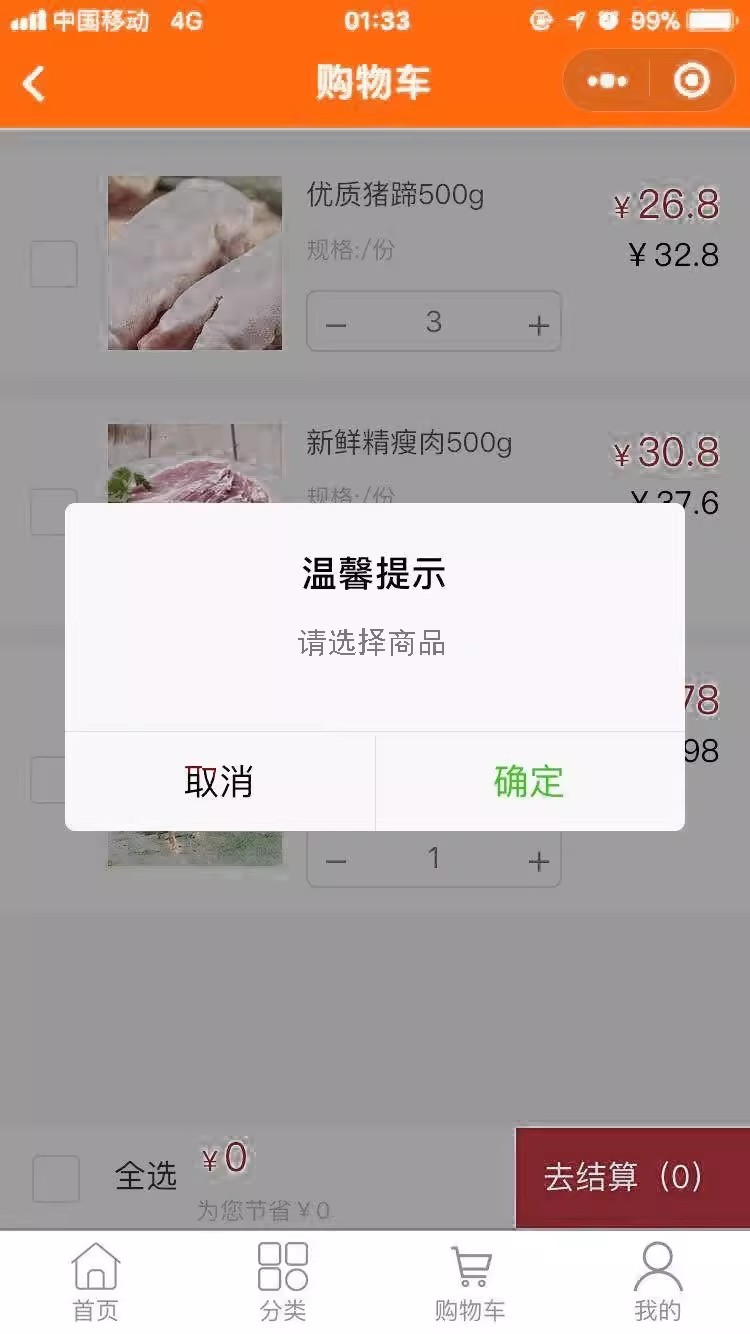Increase quantity of 优质猪蹄500g
This screenshot has height=1334, width=750.
[538, 324]
